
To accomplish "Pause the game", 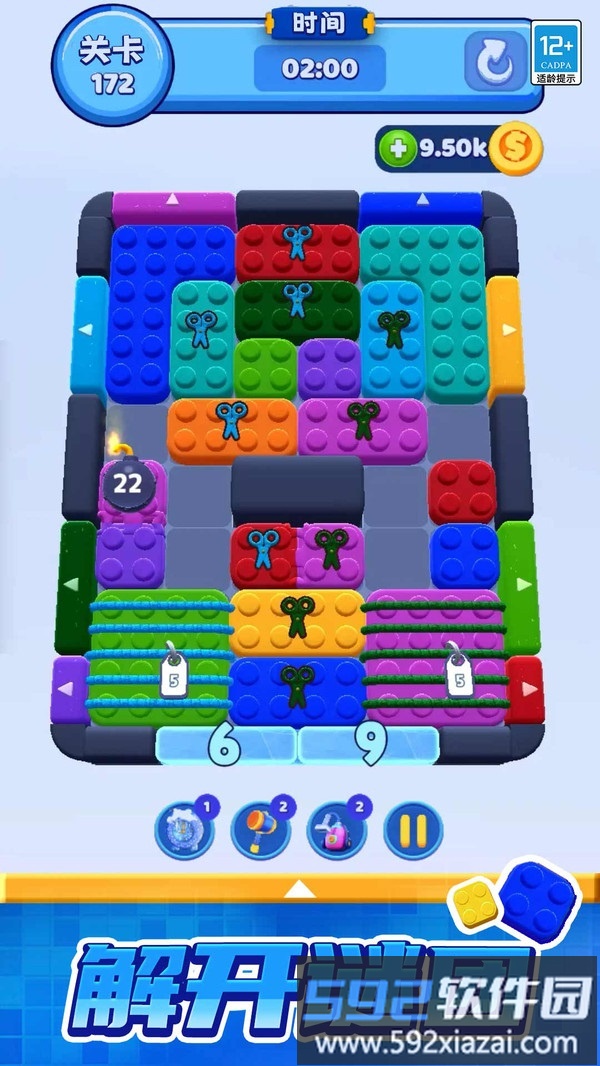I will [413, 830].
